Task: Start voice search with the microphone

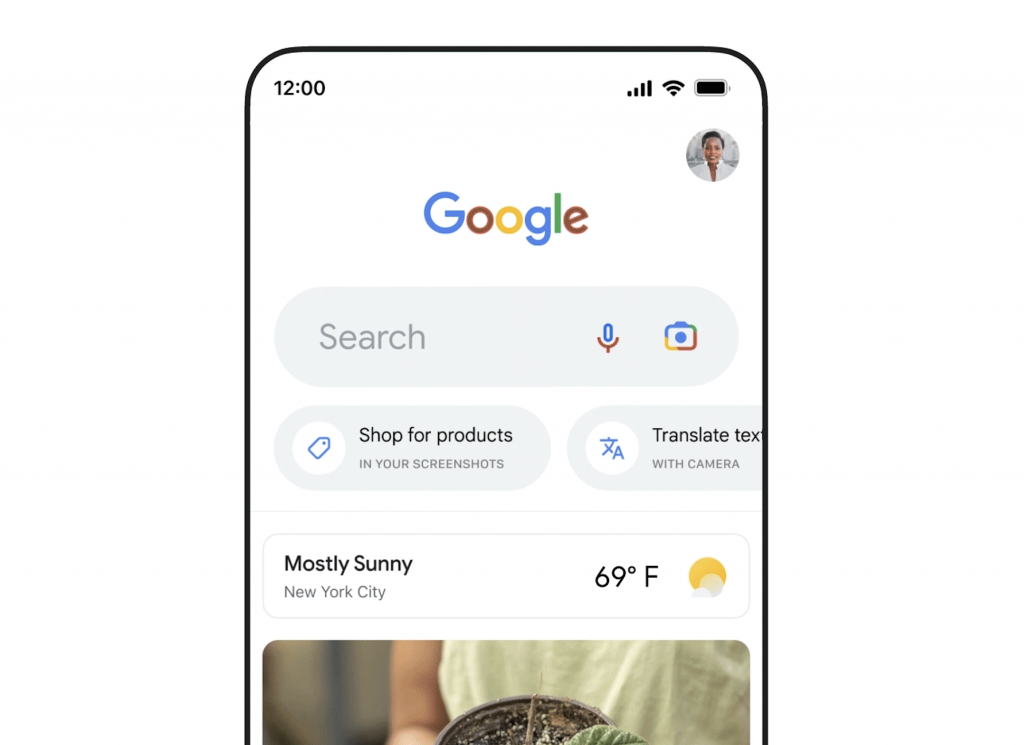Action: tap(608, 338)
